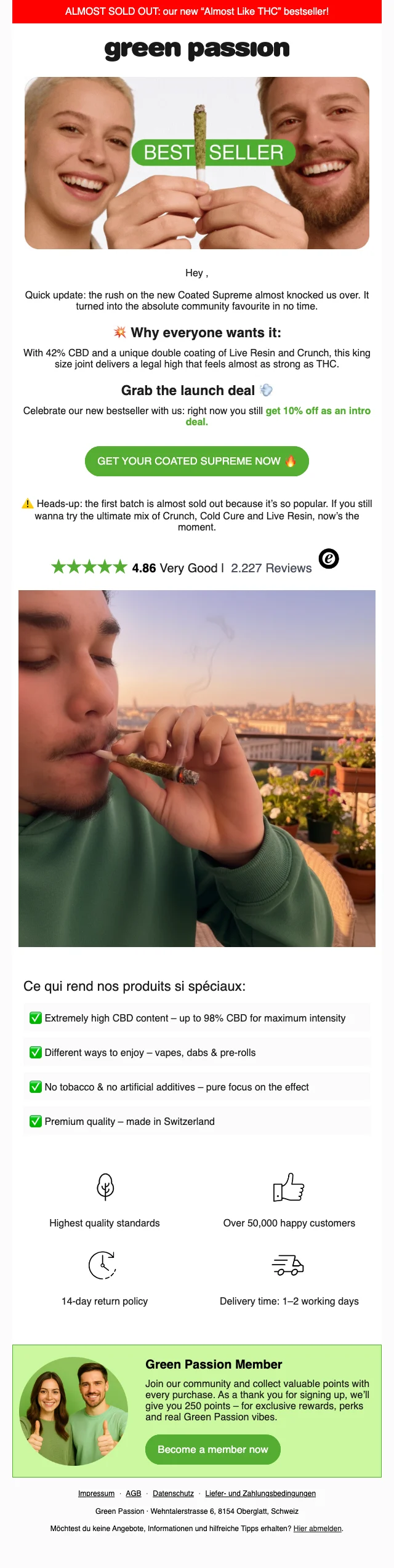Open the AGB link
Viewport: 394px width, 1568px height.
[134, 1494]
